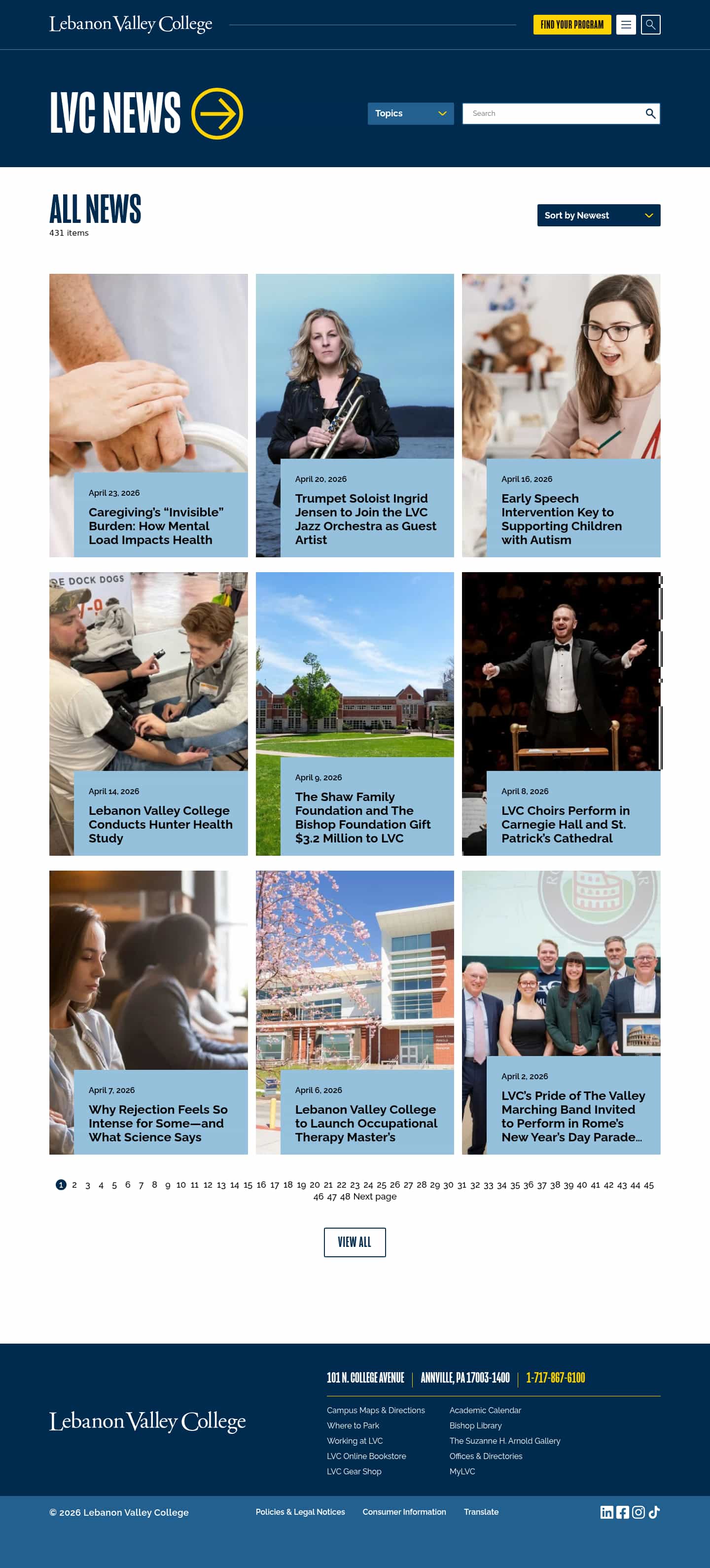Tap Find Your Program button

coord(571,25)
